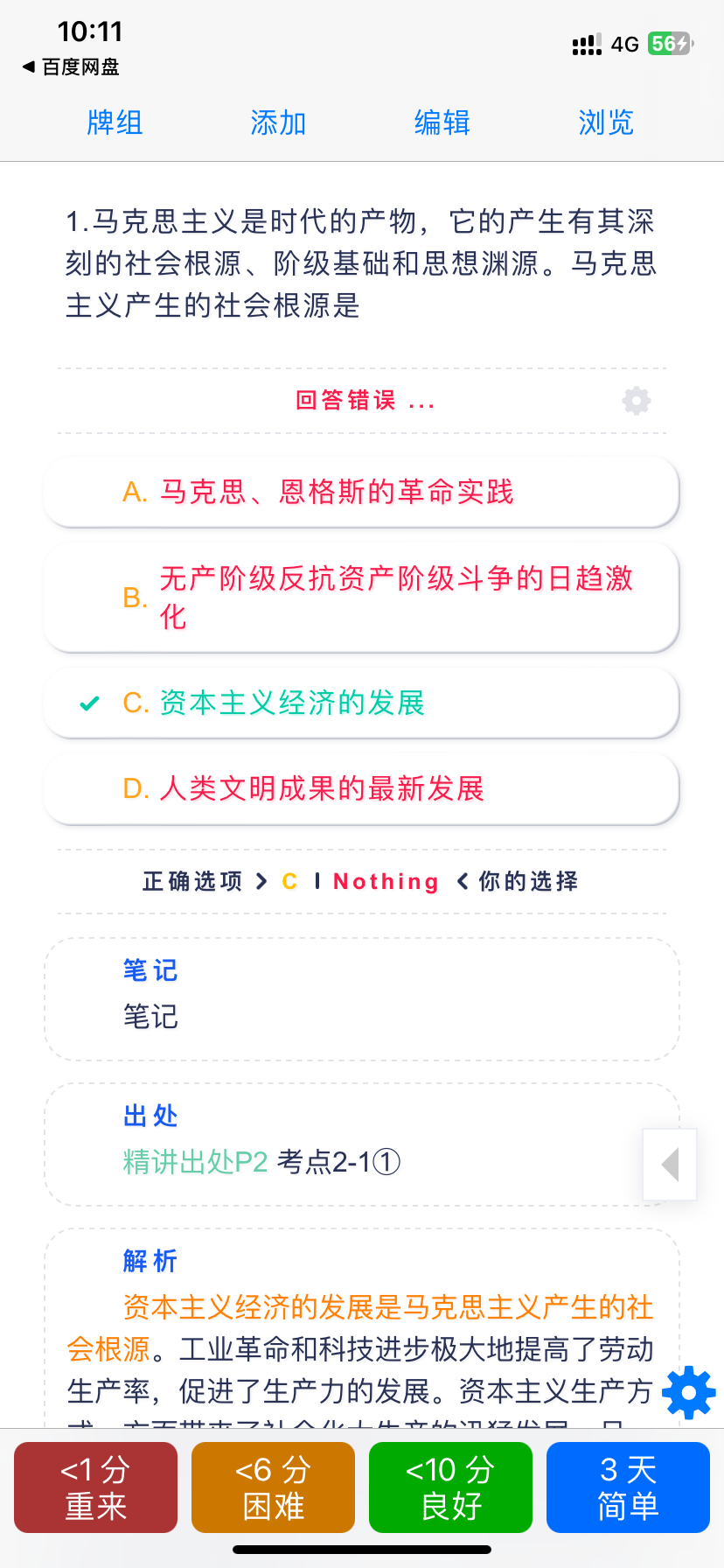
Task: Rate card as 困难 hard
Action: click(273, 1487)
